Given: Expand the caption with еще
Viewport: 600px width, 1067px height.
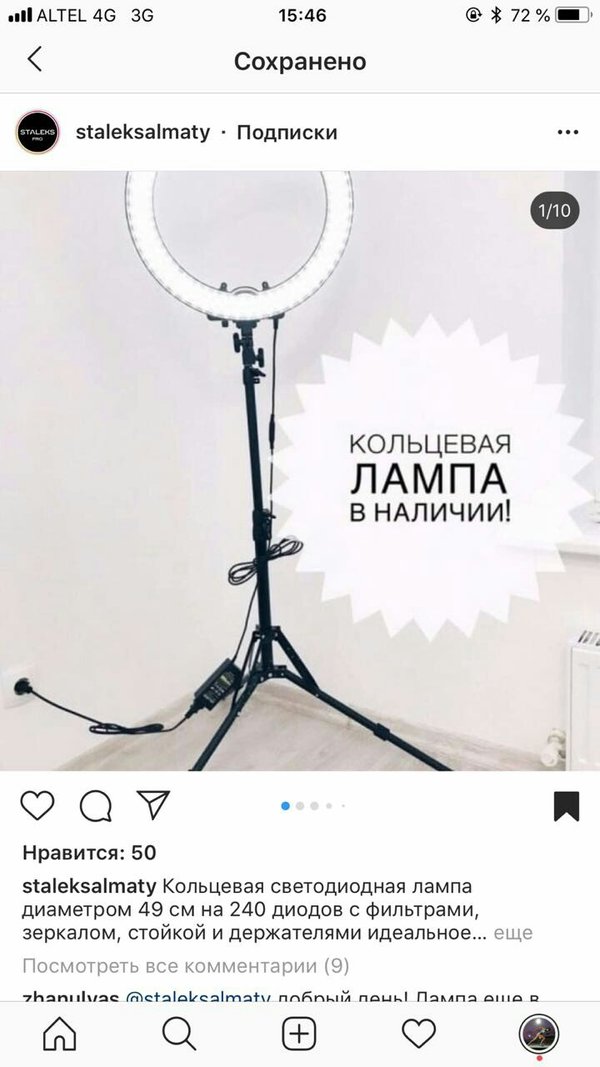Looking at the screenshot, I should [513, 933].
